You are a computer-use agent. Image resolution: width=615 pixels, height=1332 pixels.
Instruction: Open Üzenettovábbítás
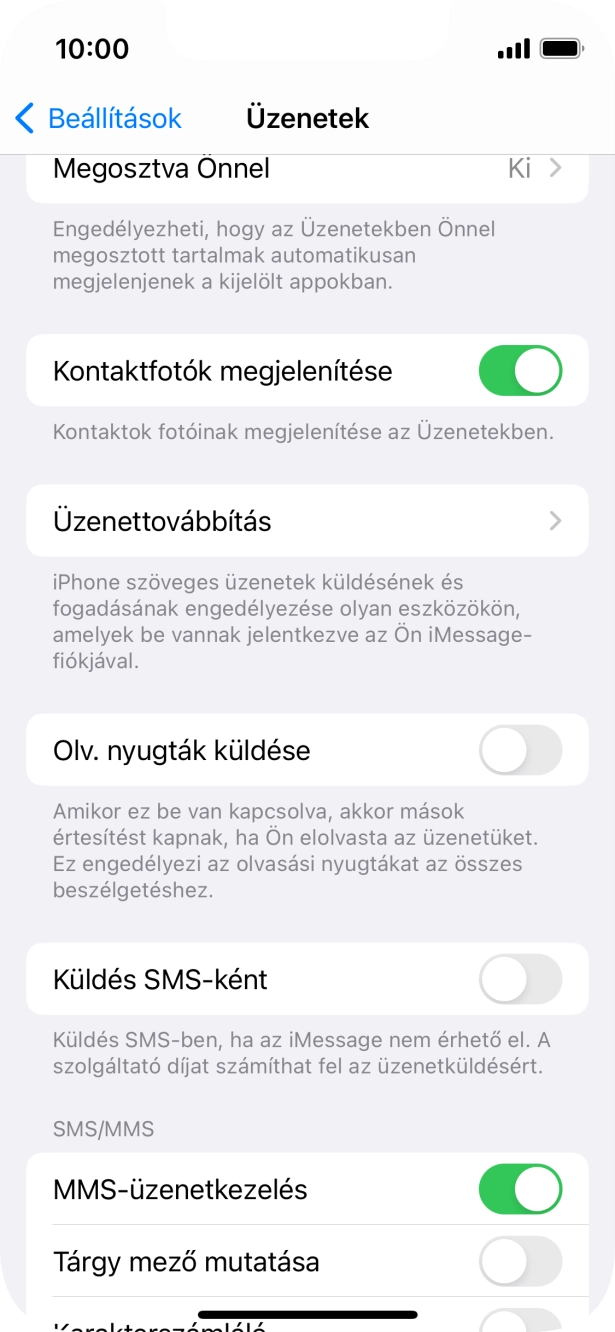click(306, 521)
